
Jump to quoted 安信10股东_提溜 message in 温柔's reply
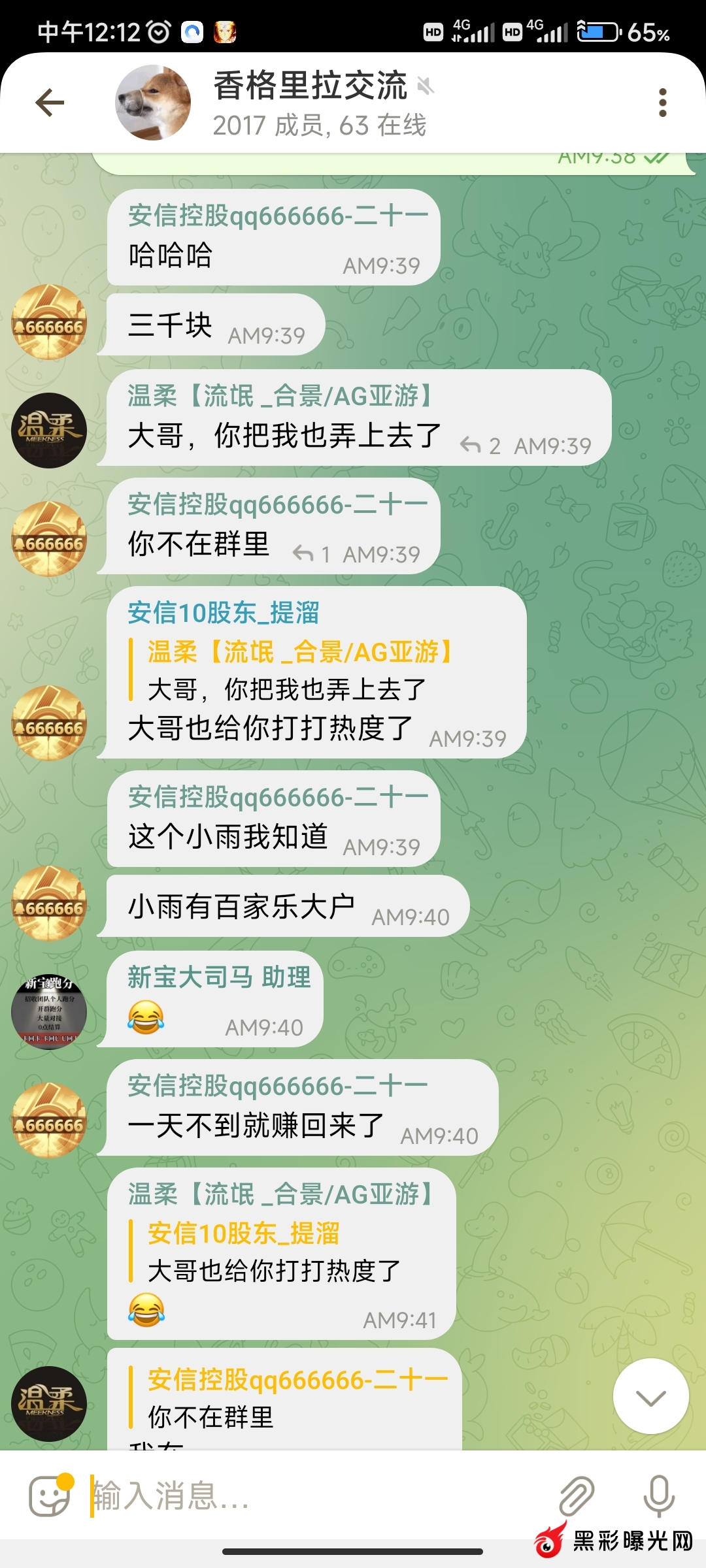(275, 1252)
